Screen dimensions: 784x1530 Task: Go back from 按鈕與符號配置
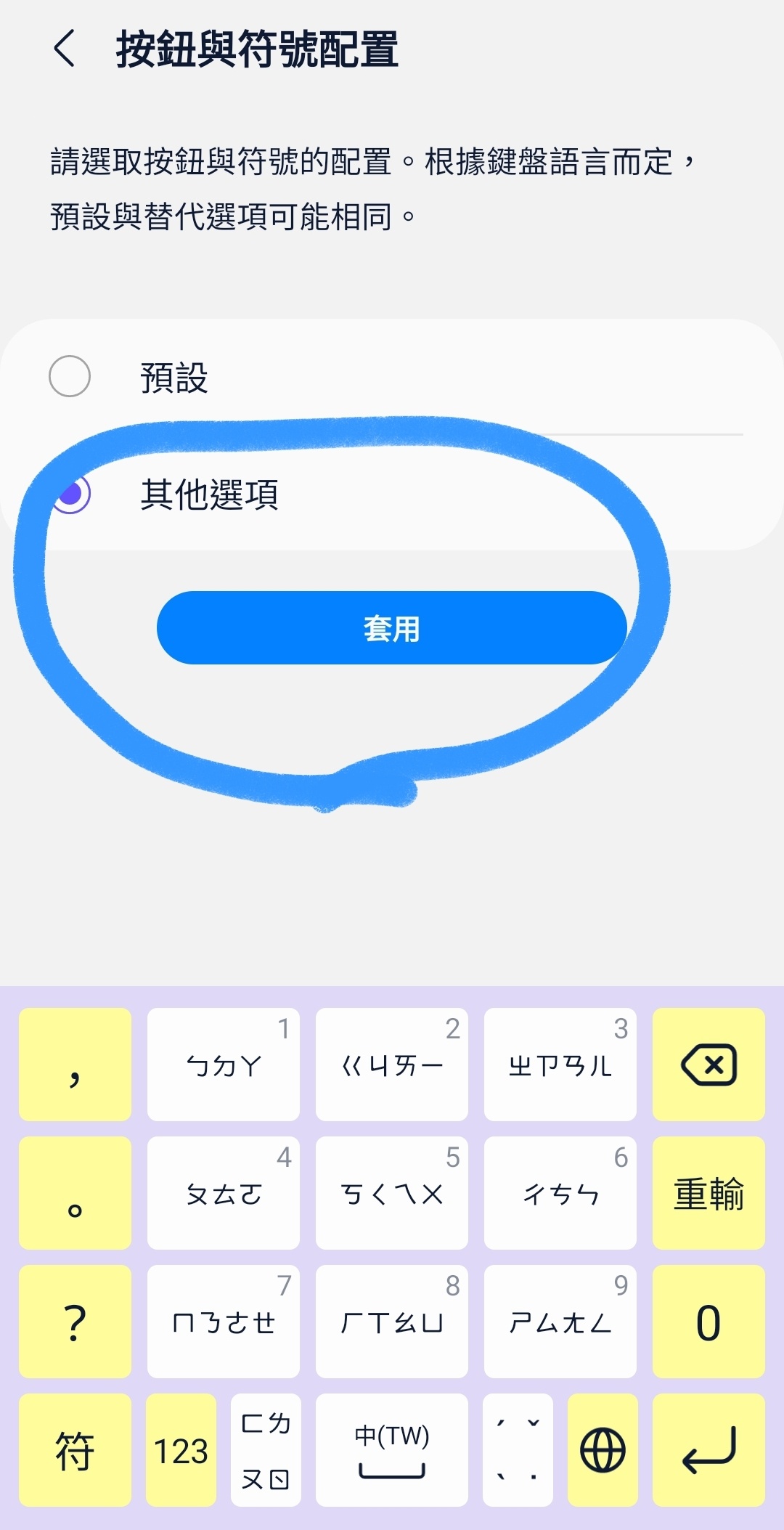65,49
